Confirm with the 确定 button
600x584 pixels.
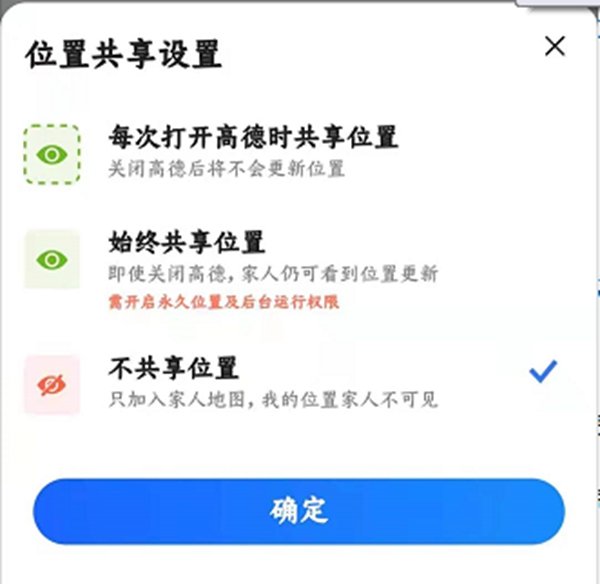tap(298, 511)
